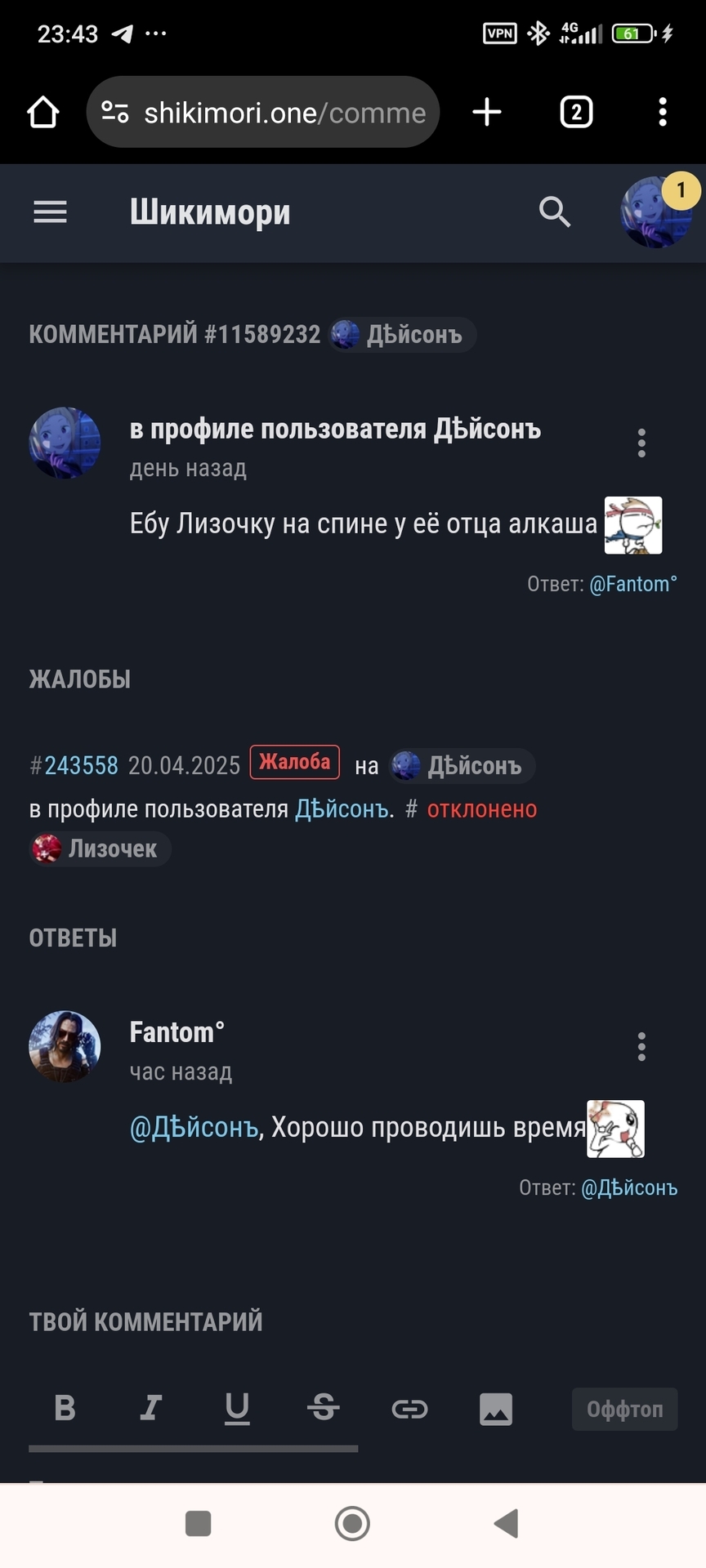This screenshot has width=706, height=1568.
Task: Open a new browser tab
Action: pyautogui.click(x=487, y=113)
